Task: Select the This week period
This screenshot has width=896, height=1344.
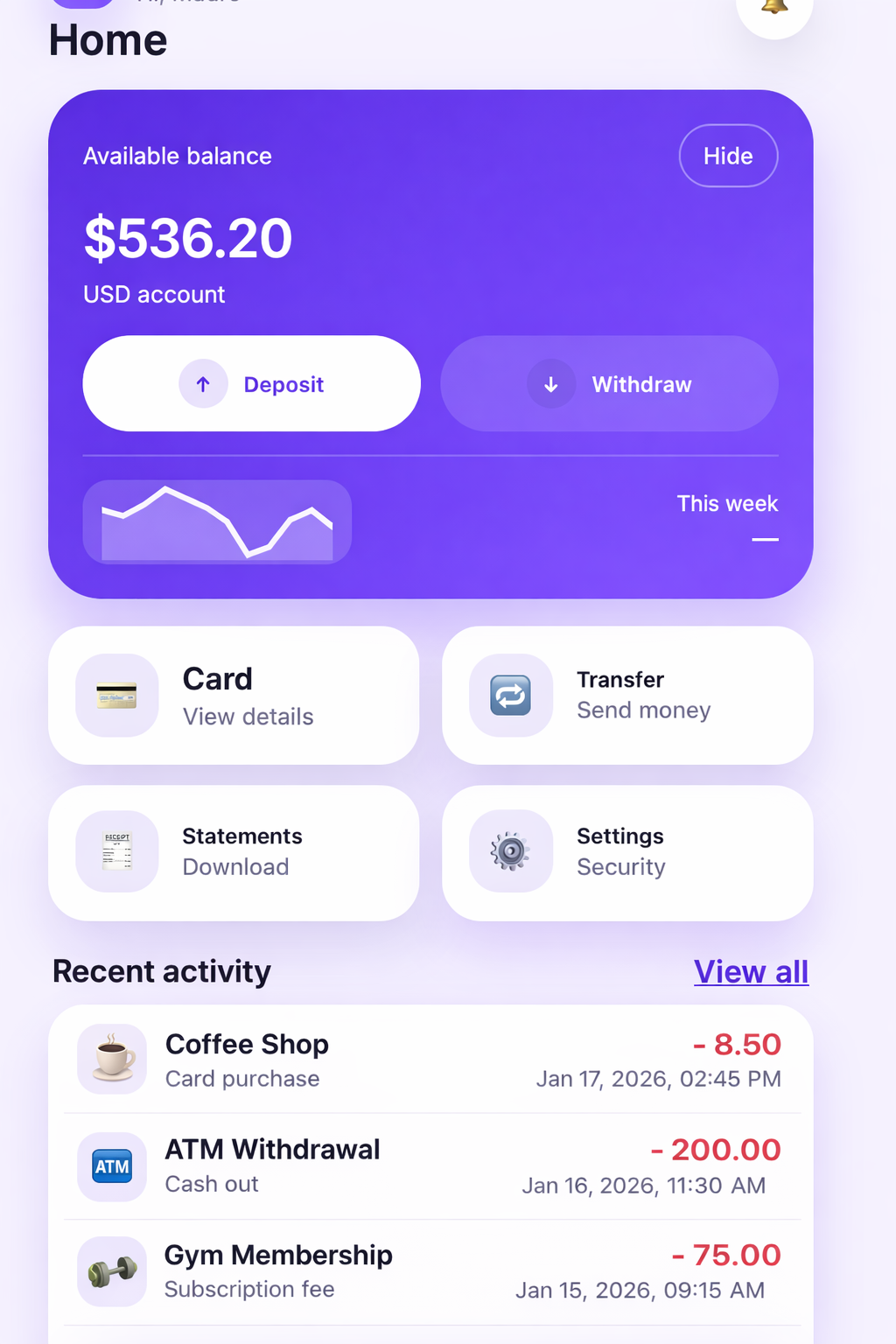Action: [727, 504]
